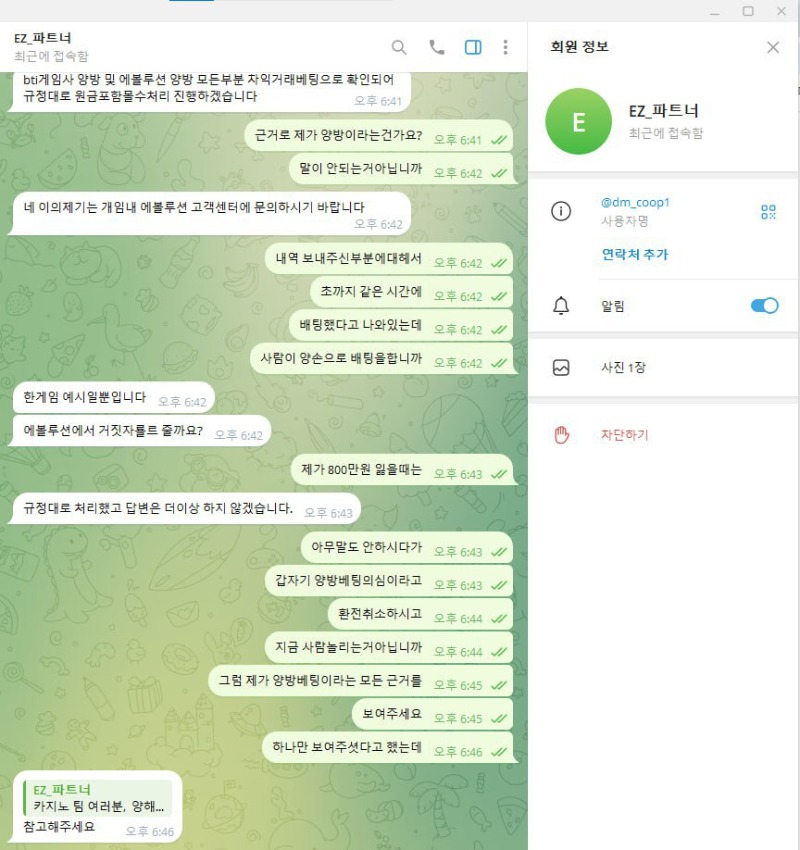Toggle the side info panel
800x850 pixels.
pos(473,47)
